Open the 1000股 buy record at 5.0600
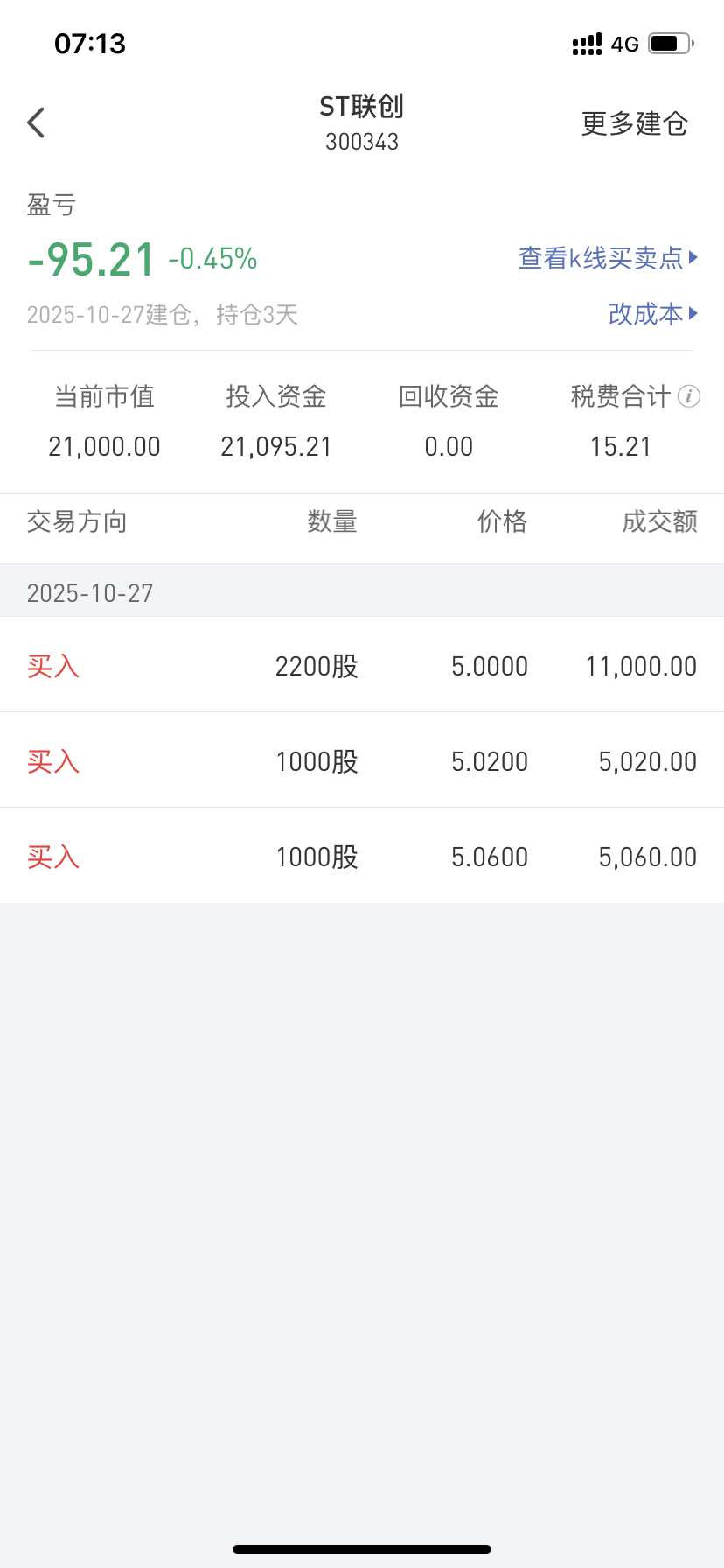 362,856
